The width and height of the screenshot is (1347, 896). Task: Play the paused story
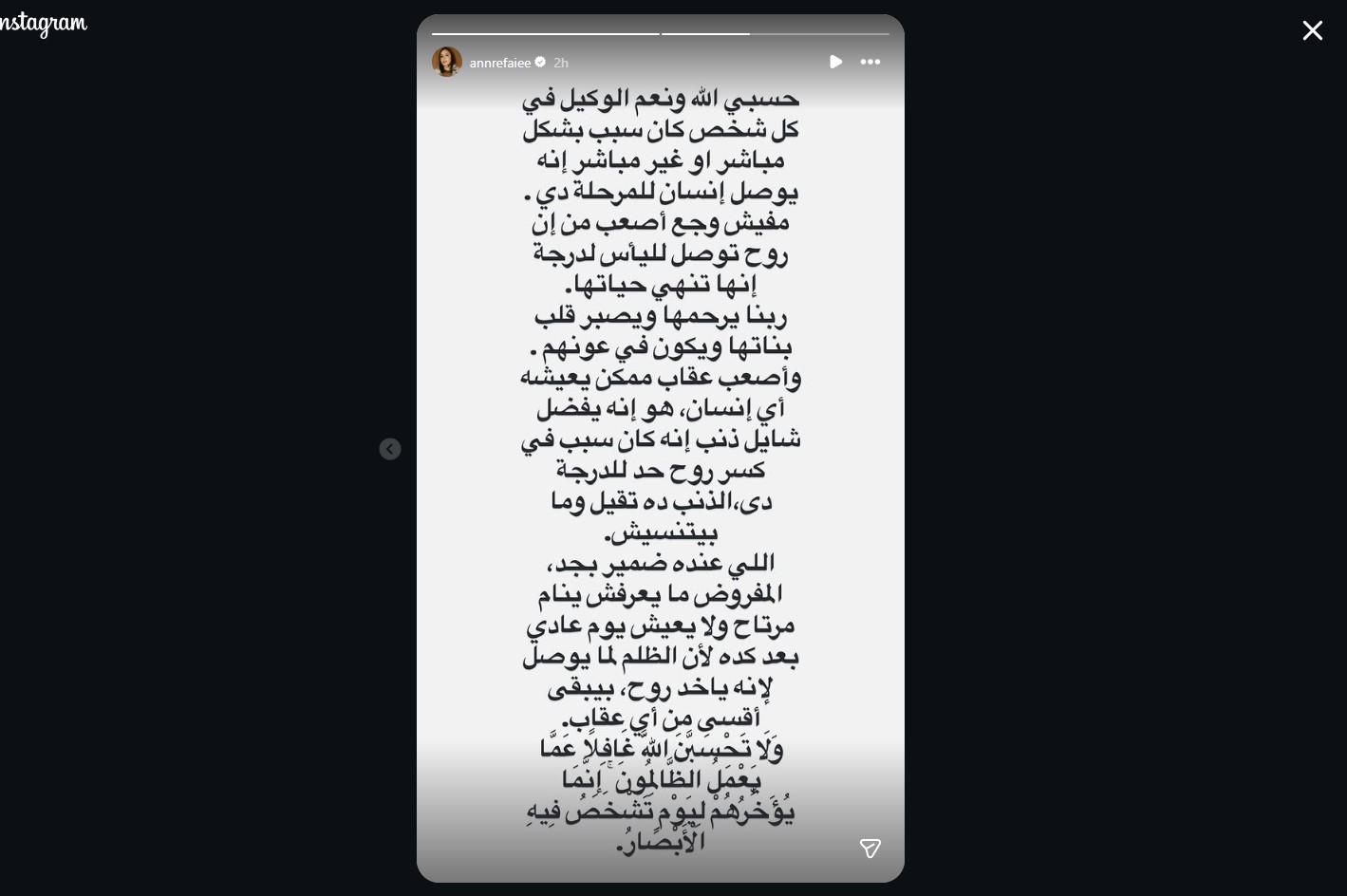(835, 62)
